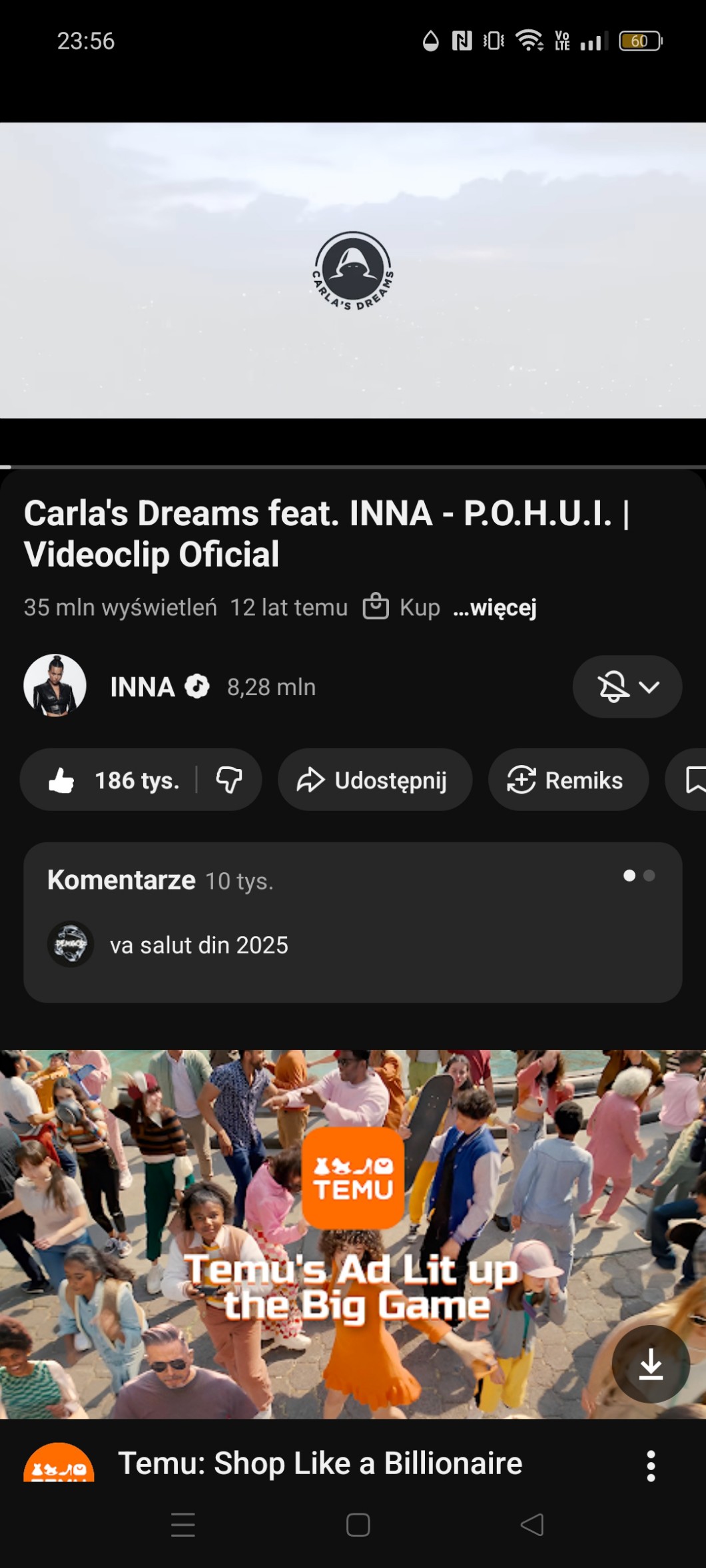Viewport: 706px width, 1568px height.
Task: Expand the description with ...więcej
Action: click(495, 607)
